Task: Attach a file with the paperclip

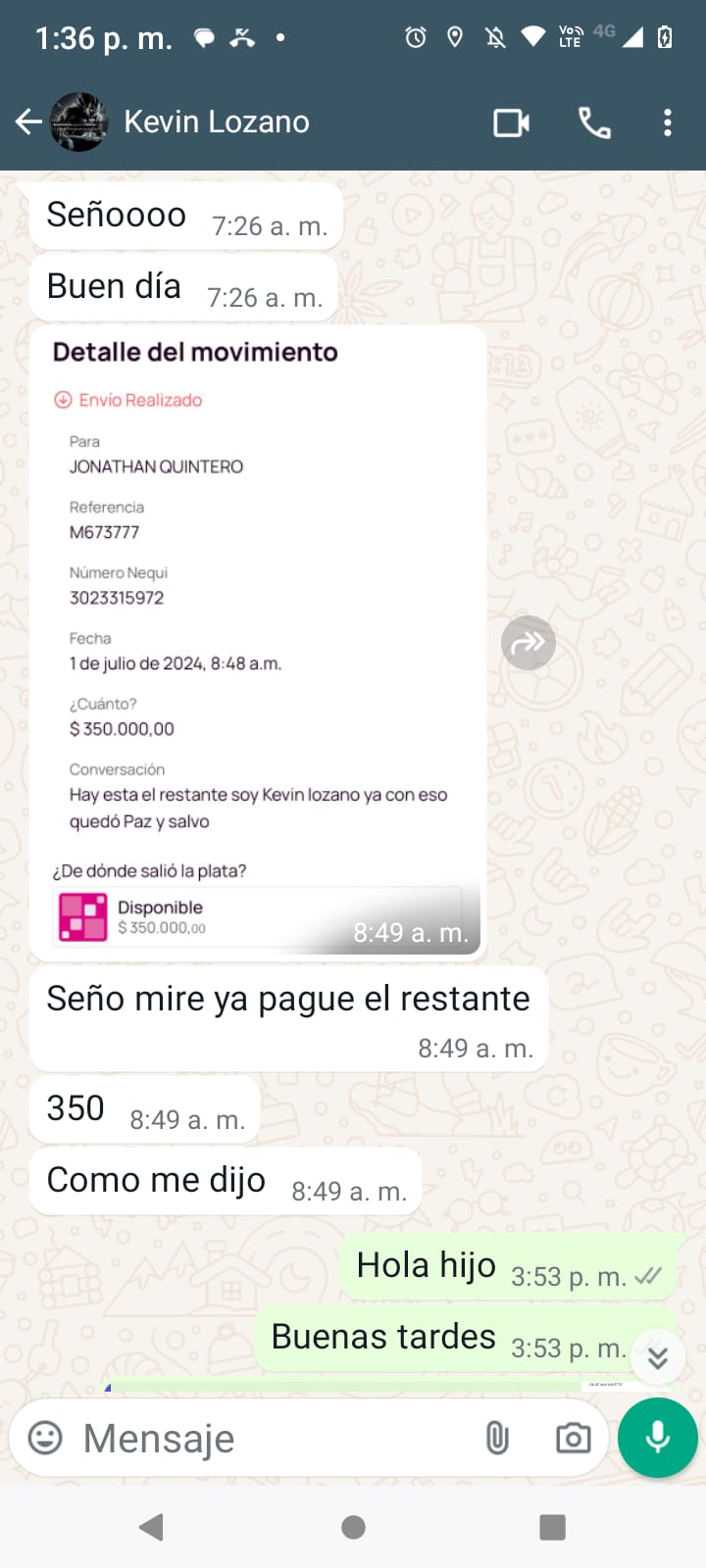Action: click(x=497, y=1438)
